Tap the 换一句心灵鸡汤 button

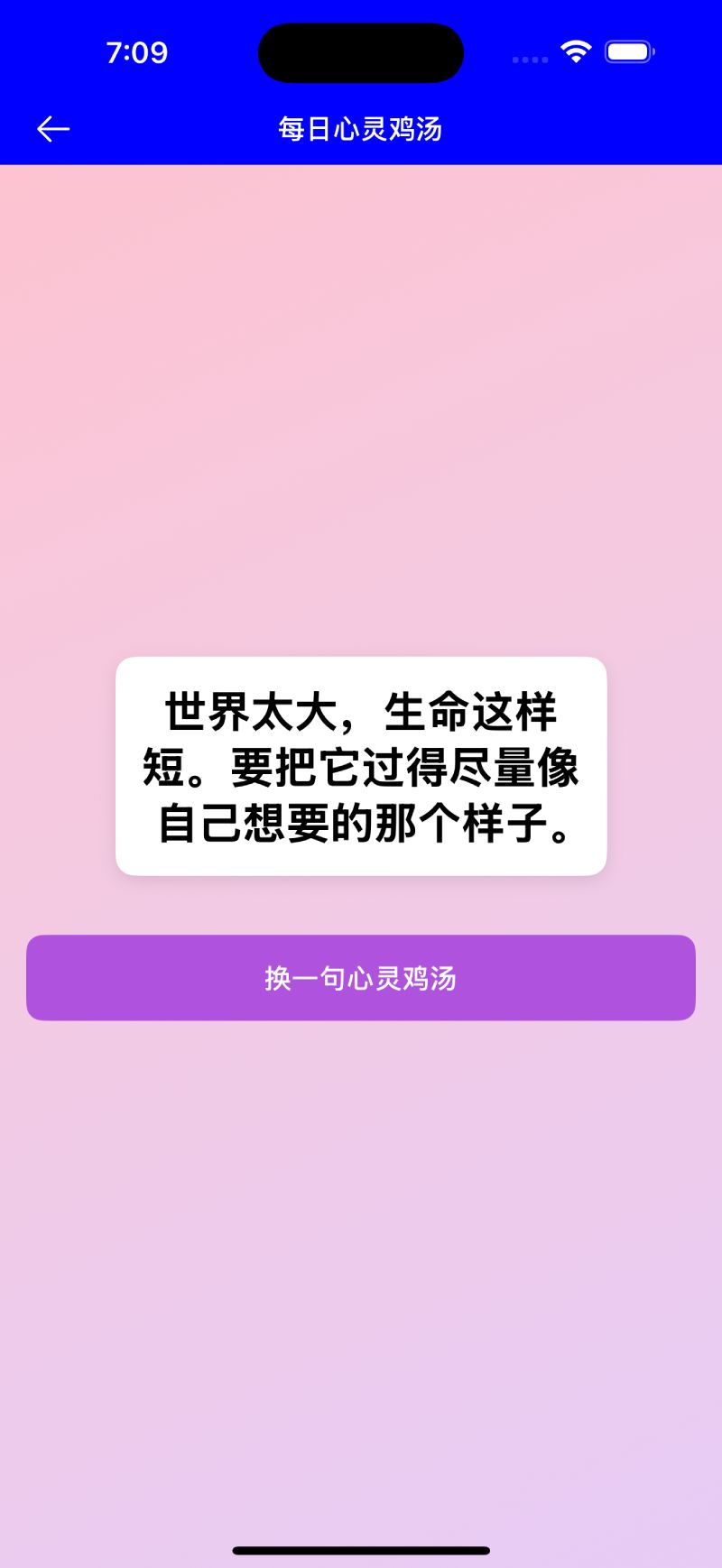361,978
